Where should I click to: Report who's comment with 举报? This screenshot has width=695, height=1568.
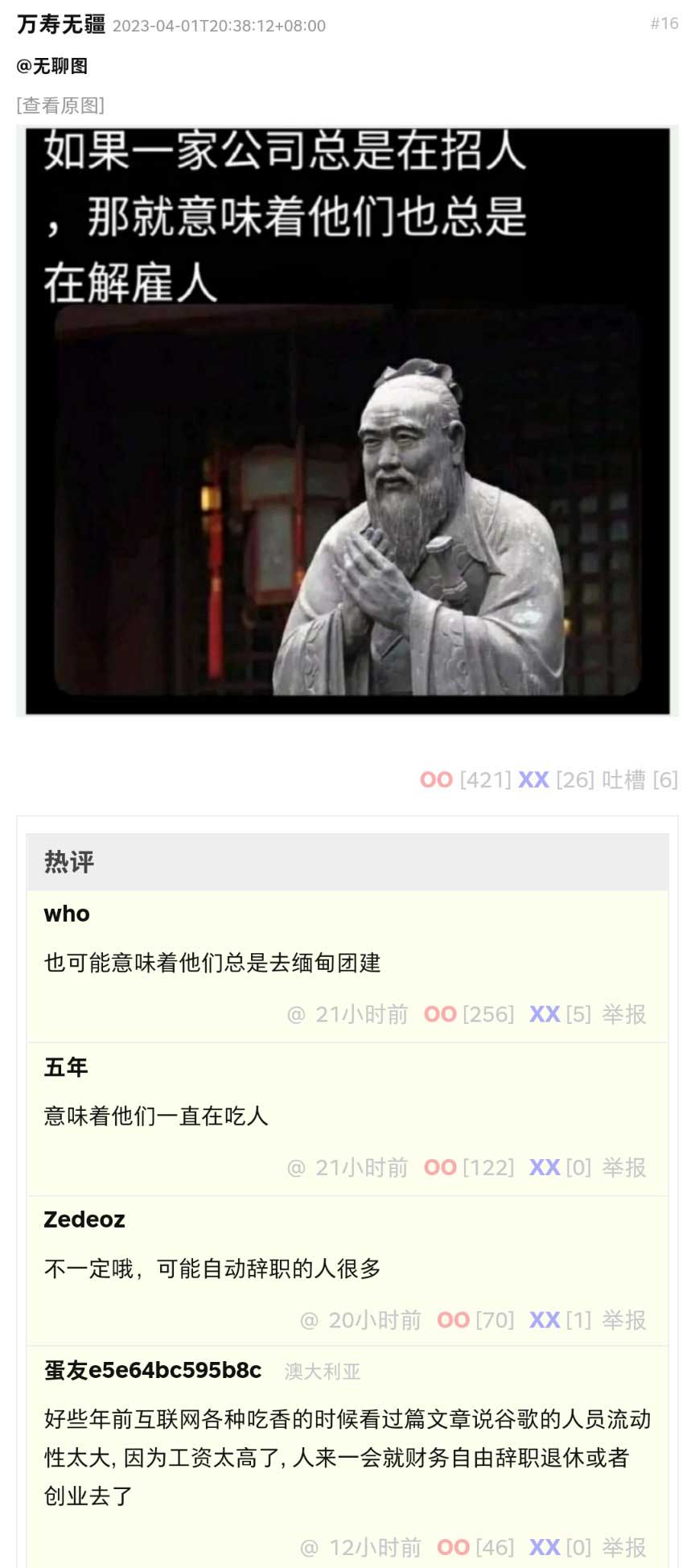pos(624,1014)
